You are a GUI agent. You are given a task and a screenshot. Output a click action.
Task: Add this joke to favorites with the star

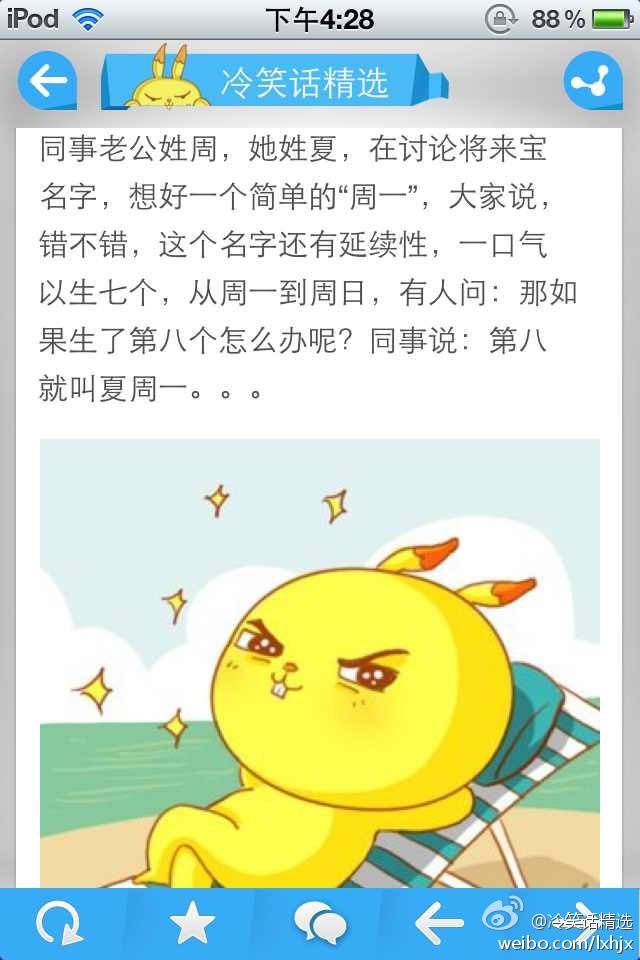[x=192, y=924]
